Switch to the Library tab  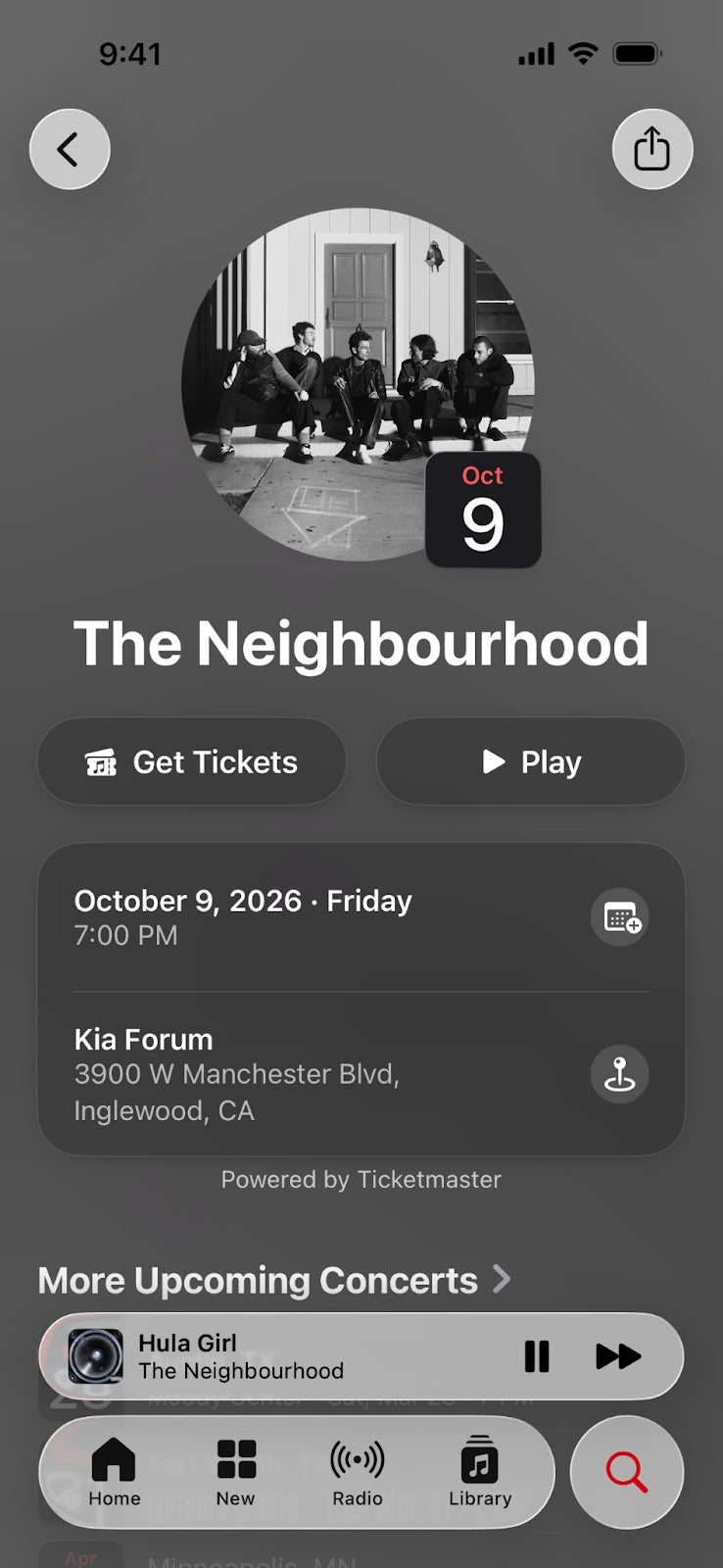(480, 1472)
